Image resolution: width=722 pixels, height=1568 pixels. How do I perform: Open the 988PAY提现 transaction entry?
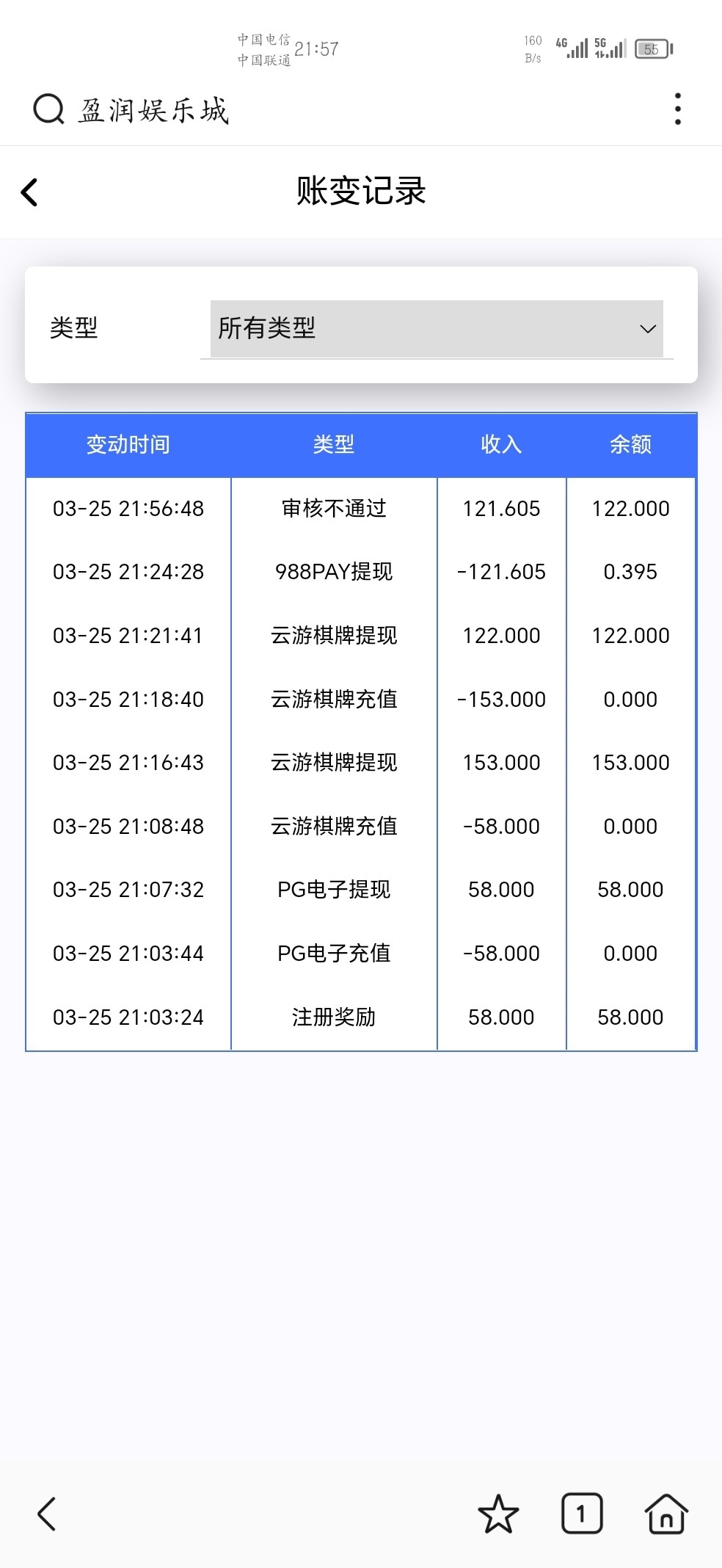(x=334, y=571)
